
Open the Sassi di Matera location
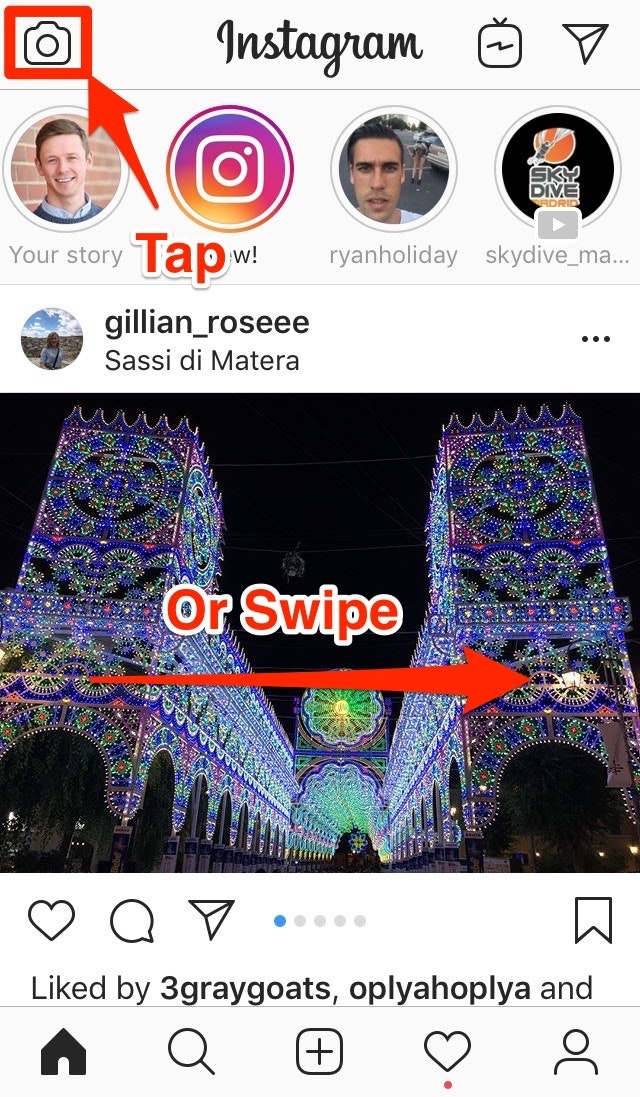coord(201,360)
